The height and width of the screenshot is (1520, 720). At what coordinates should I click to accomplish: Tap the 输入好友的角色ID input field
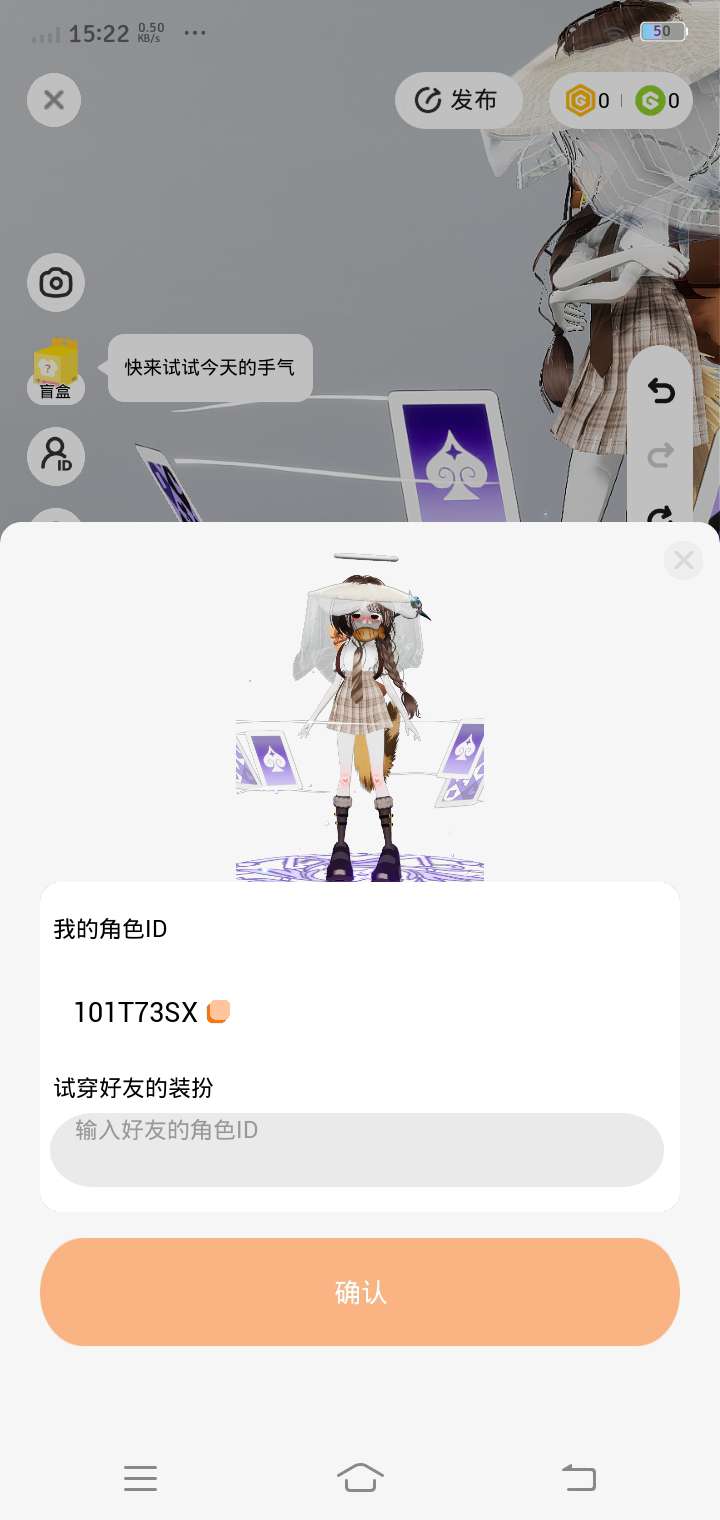[357, 1150]
